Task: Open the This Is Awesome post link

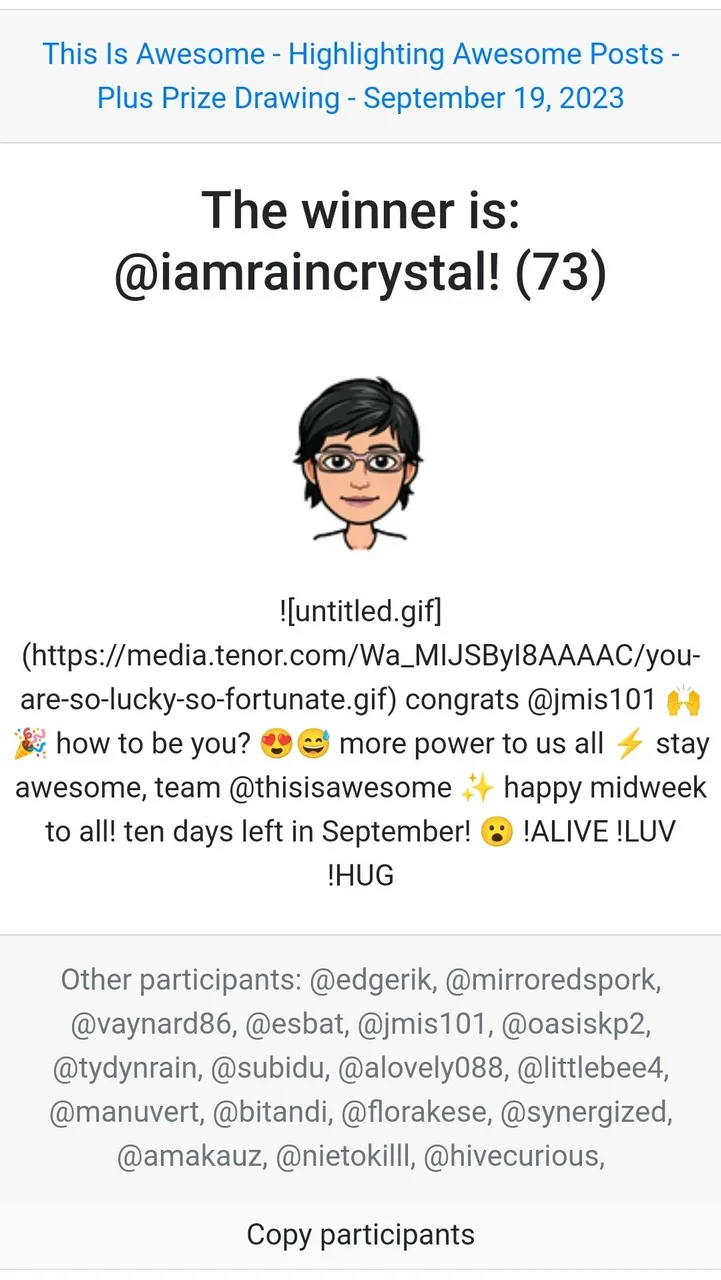Action: (x=360, y=76)
